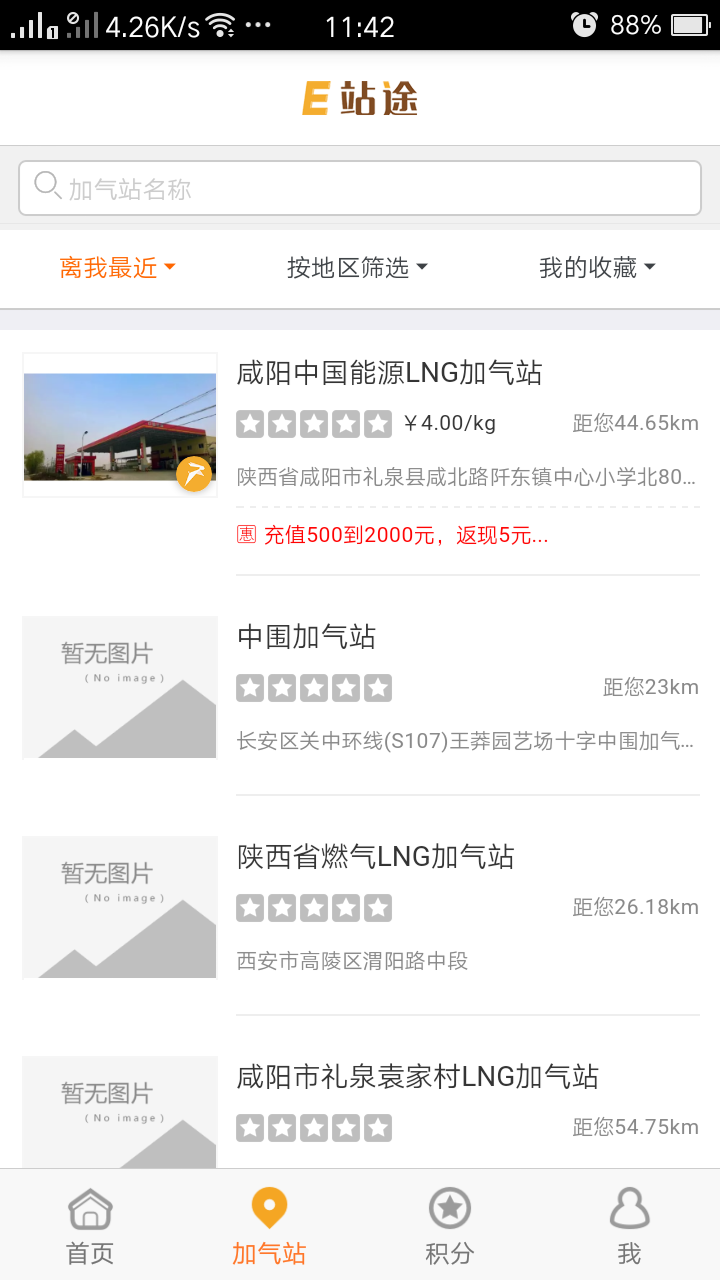Tap the 加气站名称 search field
The image size is (720, 1280).
[x=360, y=188]
